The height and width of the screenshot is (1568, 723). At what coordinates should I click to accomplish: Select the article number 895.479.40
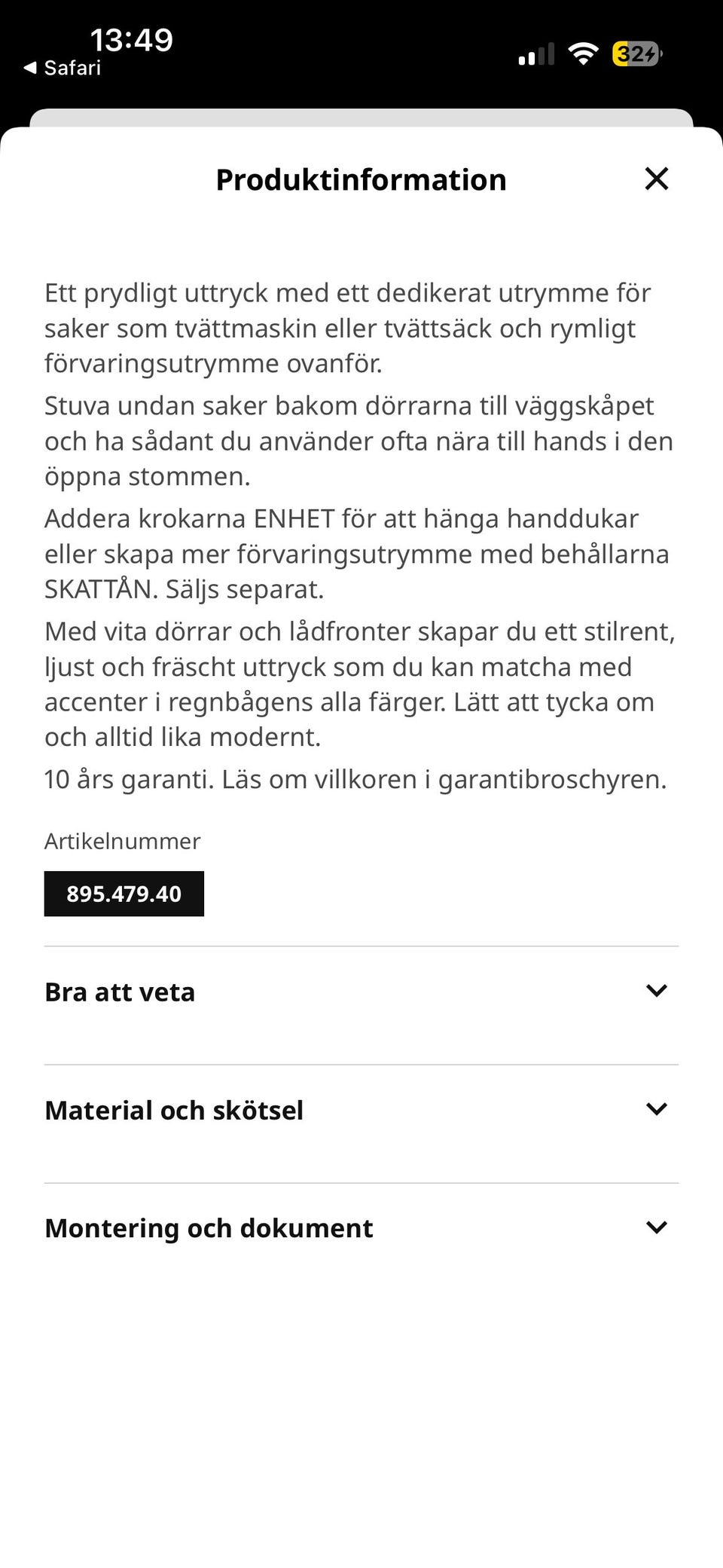124,894
